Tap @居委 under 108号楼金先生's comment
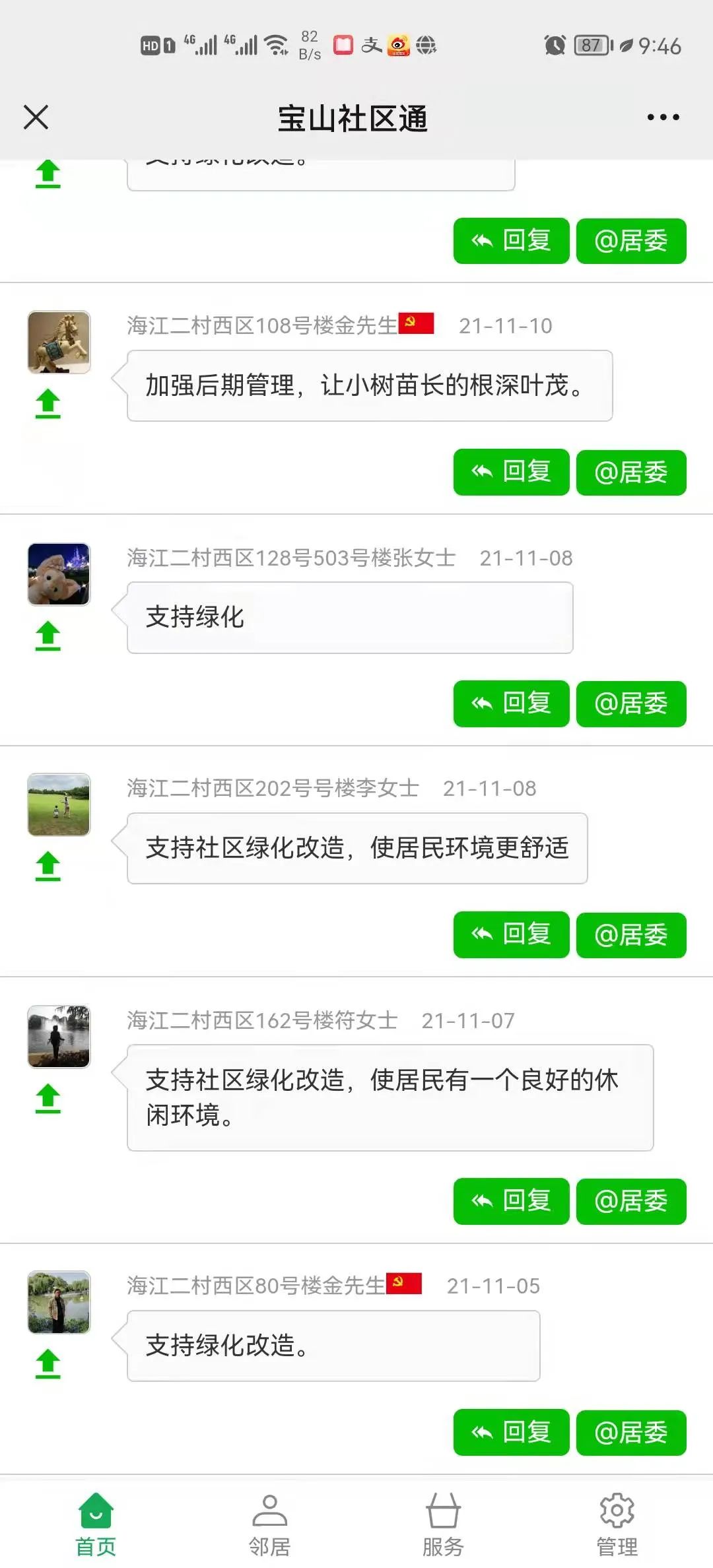Image resolution: width=713 pixels, height=1568 pixels. tap(630, 472)
